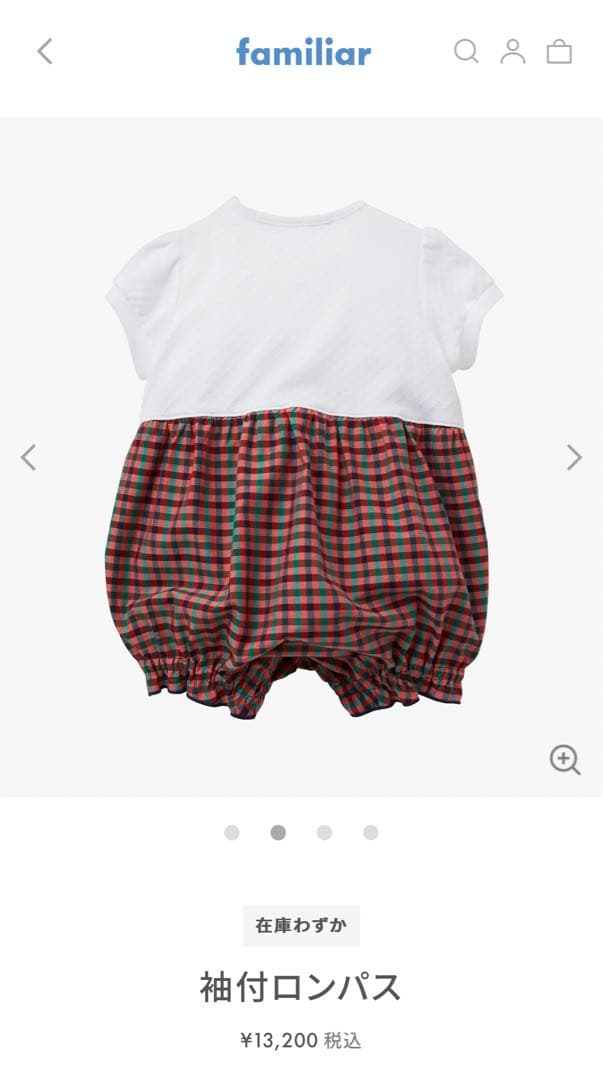Open the account profile icon
The image size is (603, 1080).
coord(513,51)
